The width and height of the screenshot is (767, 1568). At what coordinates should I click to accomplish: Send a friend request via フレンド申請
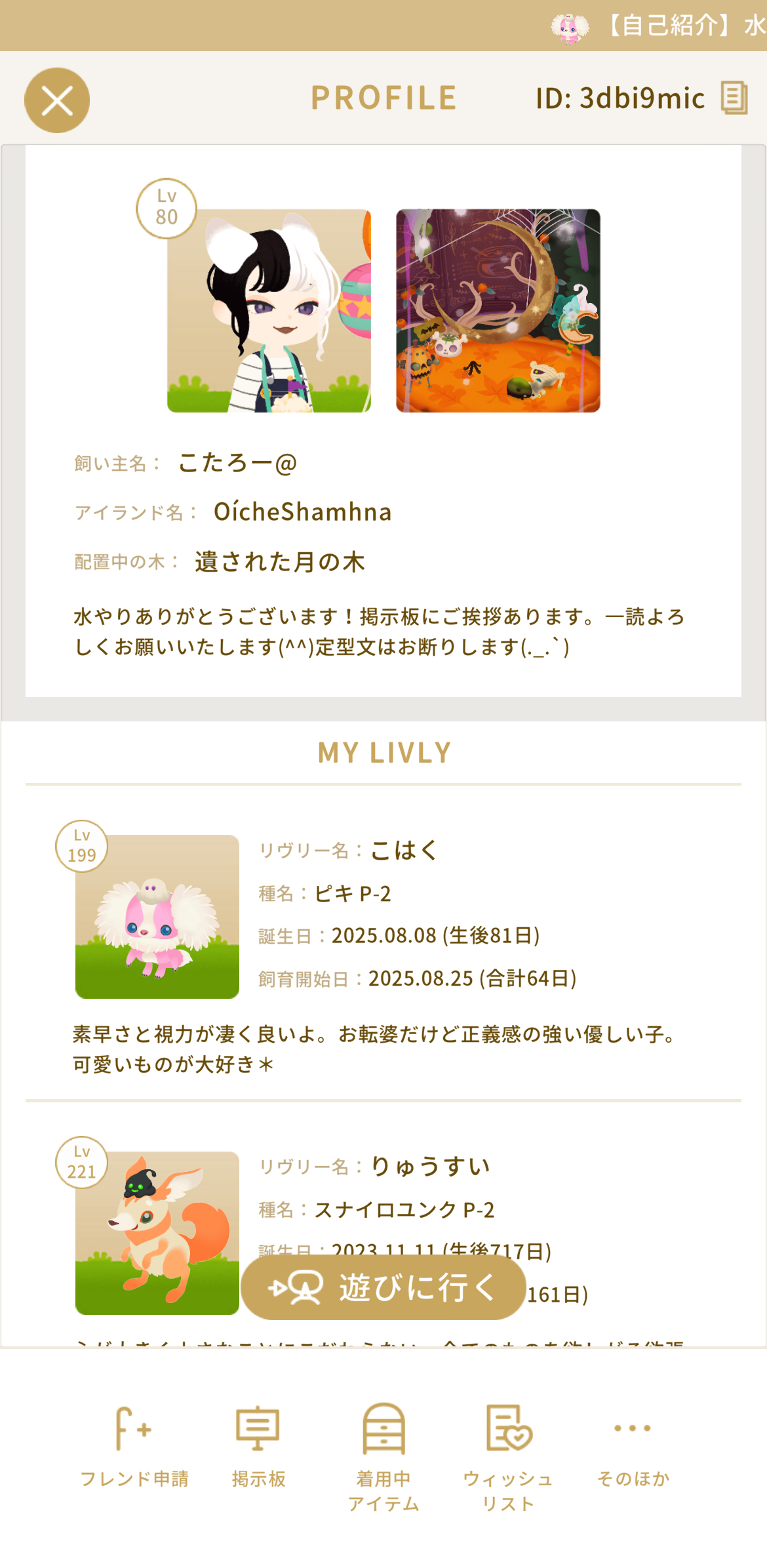[134, 1445]
